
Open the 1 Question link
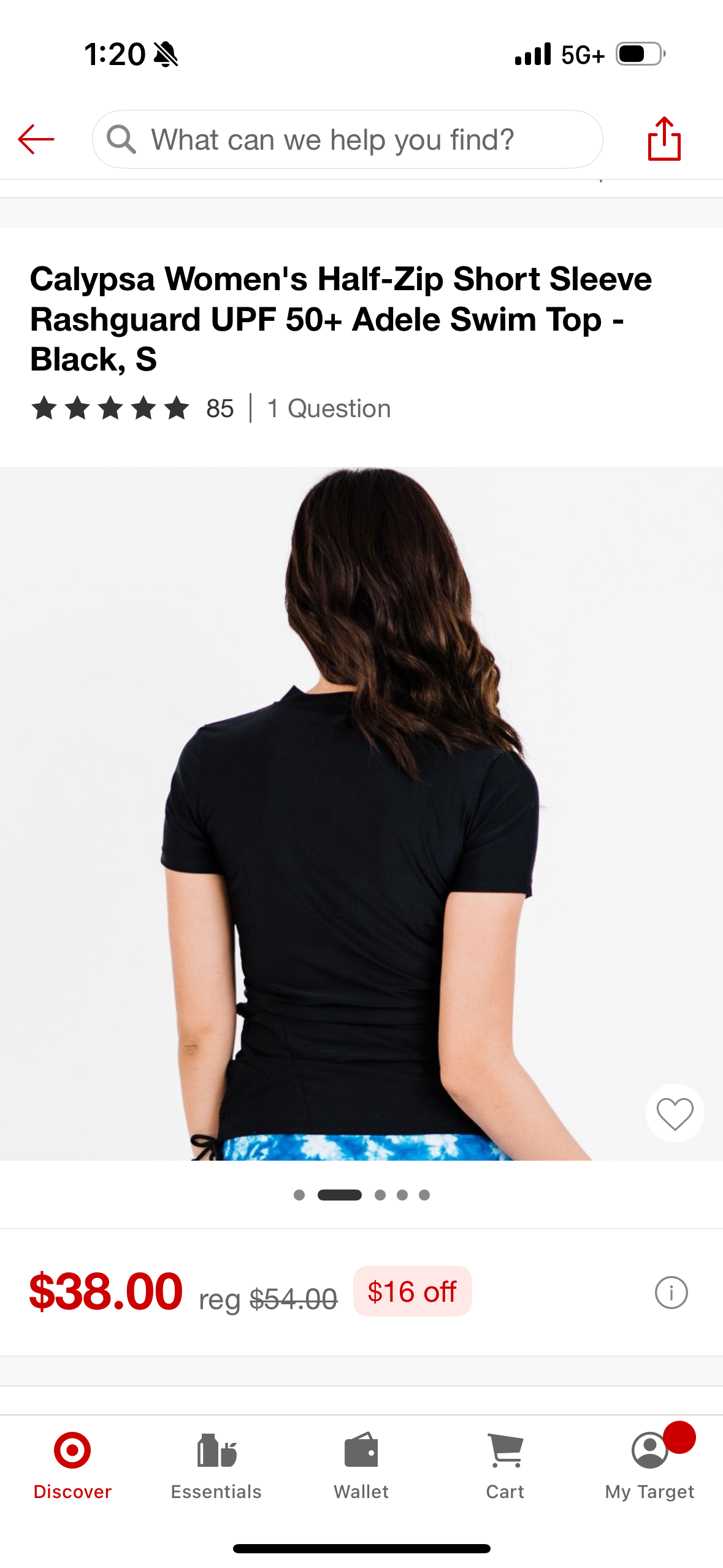329,409
